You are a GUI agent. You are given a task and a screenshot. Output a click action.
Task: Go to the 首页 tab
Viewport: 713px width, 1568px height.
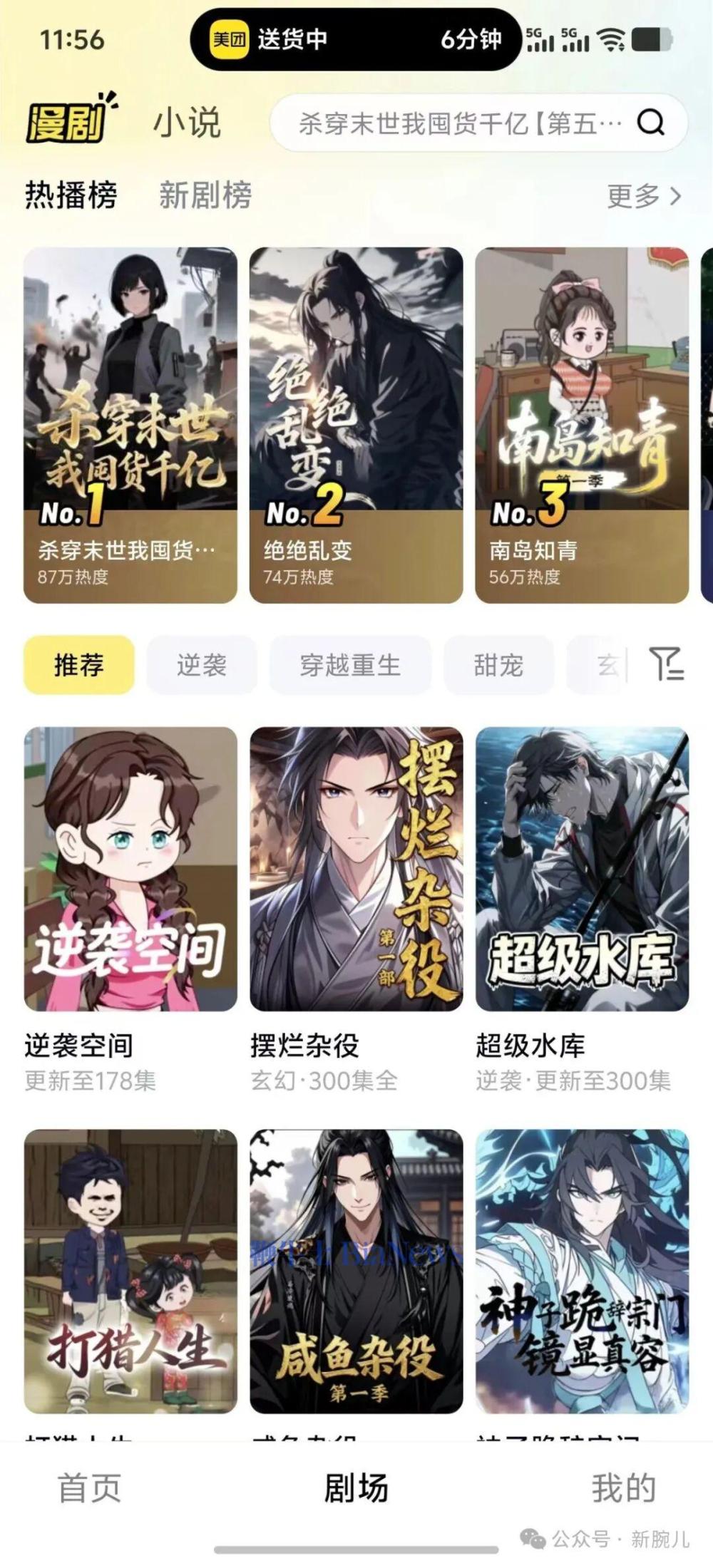tap(89, 1488)
